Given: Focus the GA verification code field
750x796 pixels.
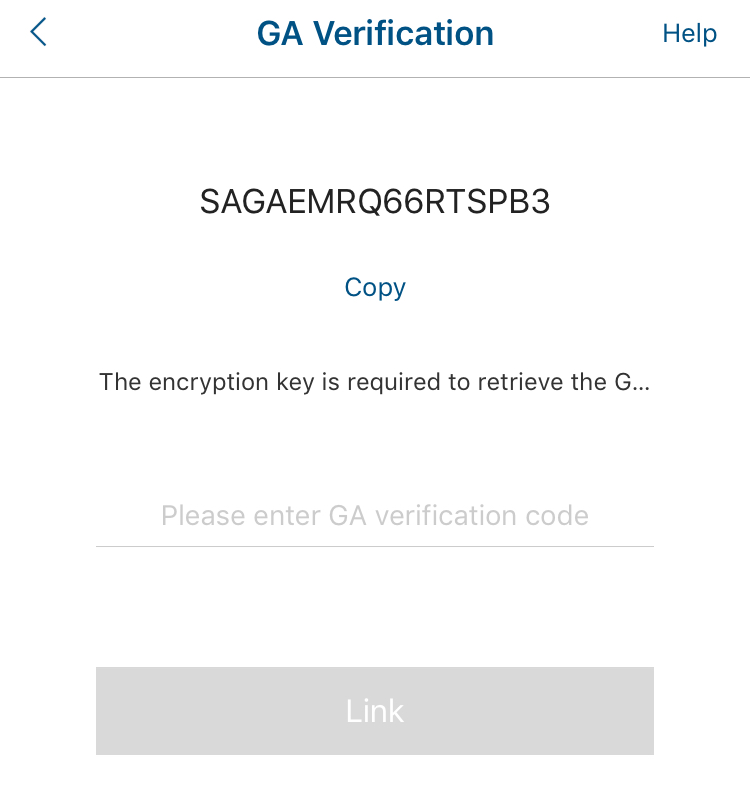Looking at the screenshot, I should (375, 516).
